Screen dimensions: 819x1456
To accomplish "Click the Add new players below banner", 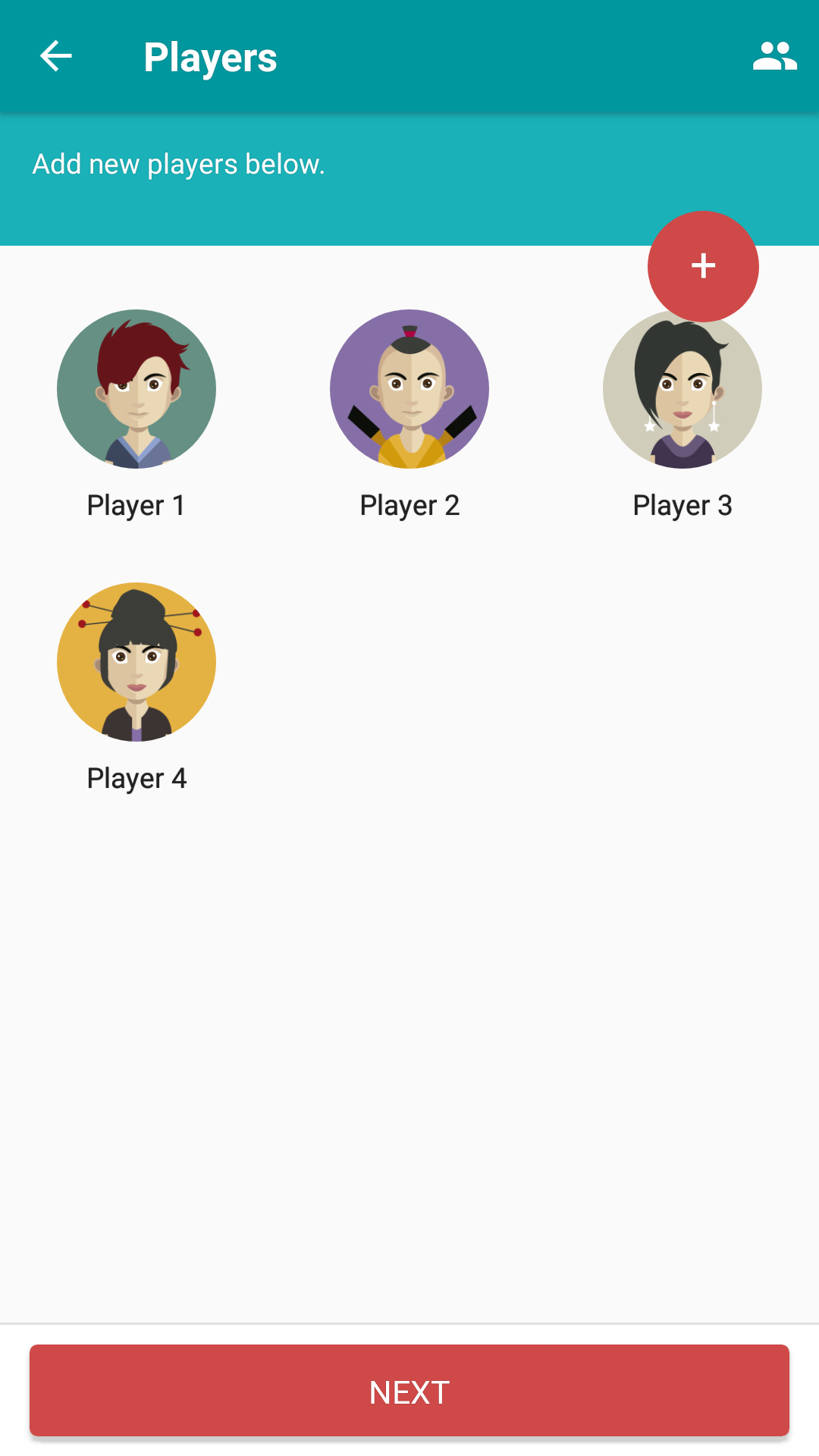I will (177, 164).
